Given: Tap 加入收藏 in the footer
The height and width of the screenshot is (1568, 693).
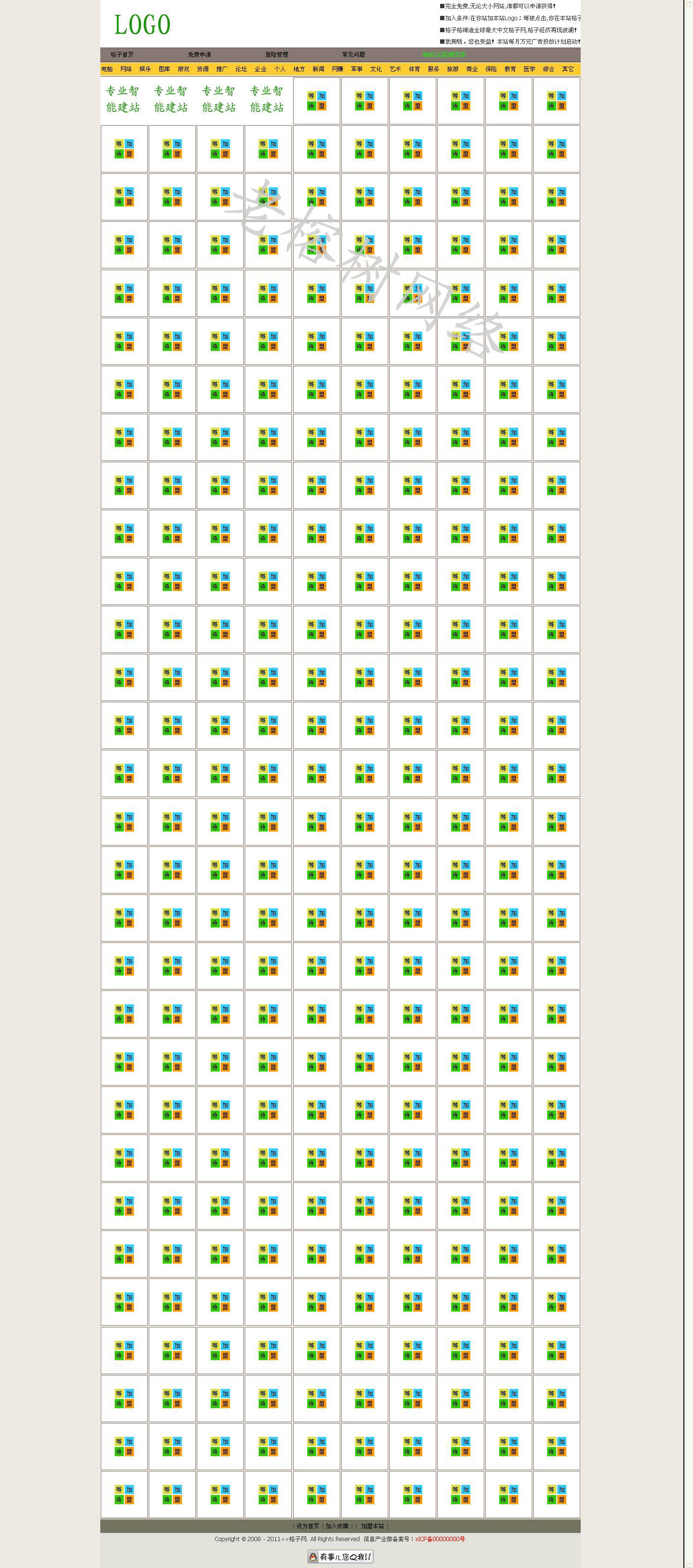Looking at the screenshot, I should coord(337,1526).
